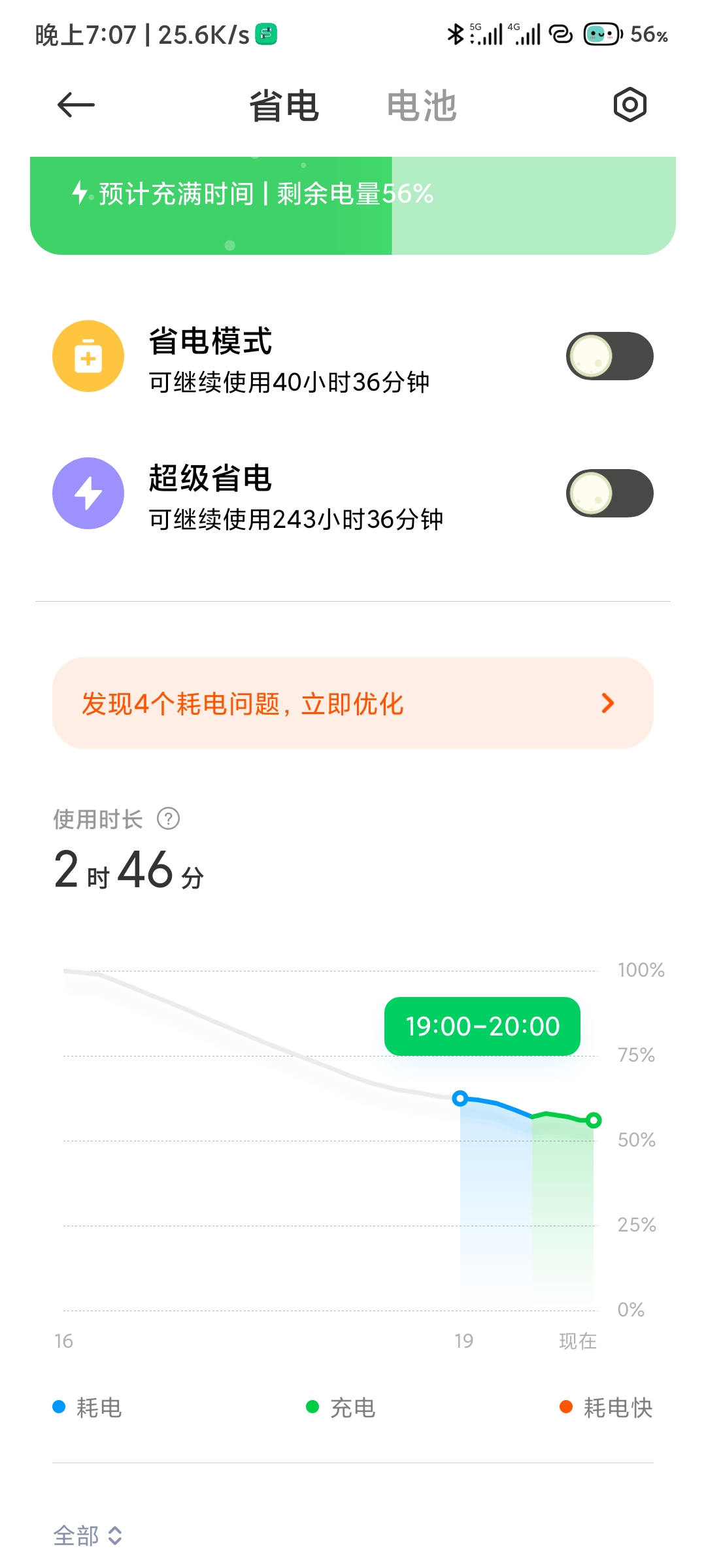Turn on 超级省电 toggle
Viewport: 706px width, 1568px height.
tap(609, 493)
